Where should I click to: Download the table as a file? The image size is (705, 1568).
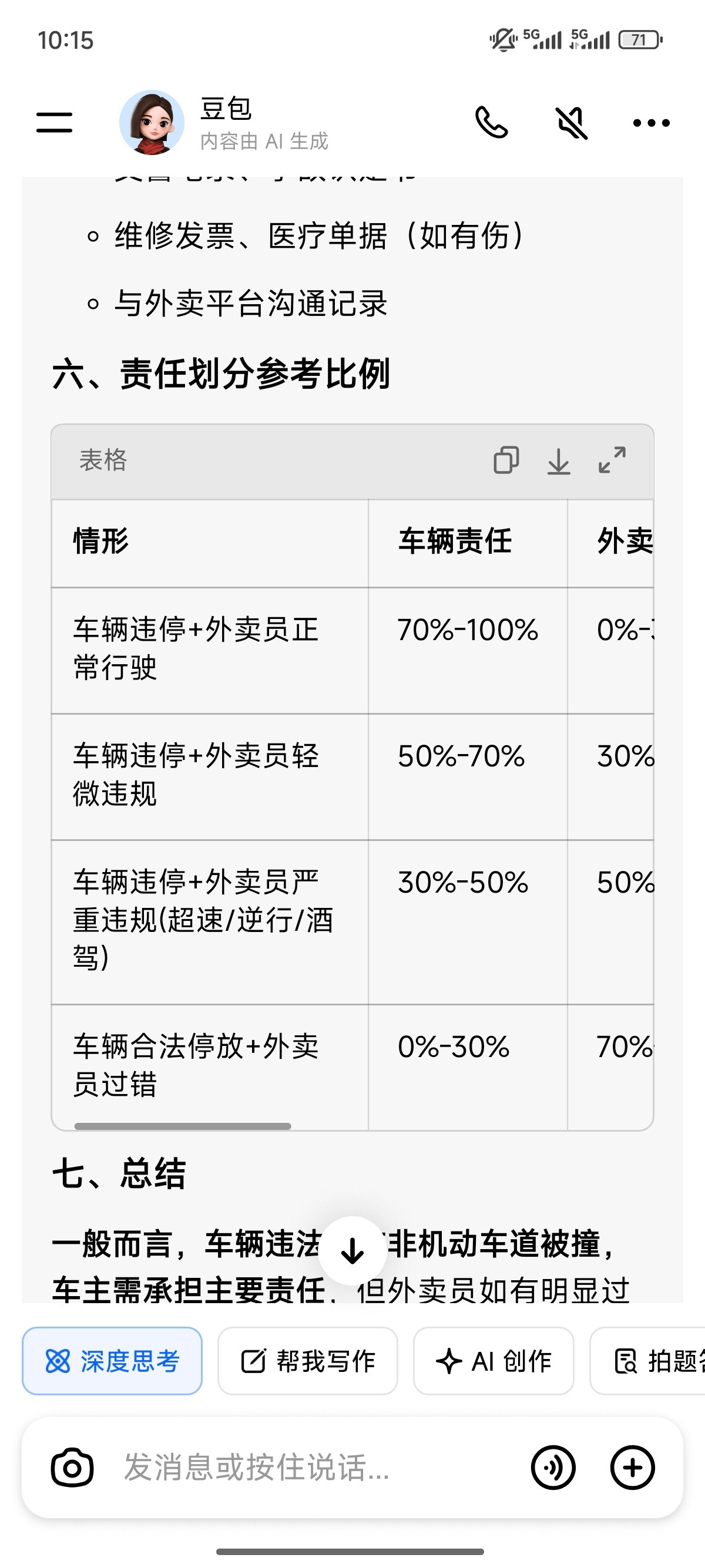[559, 461]
